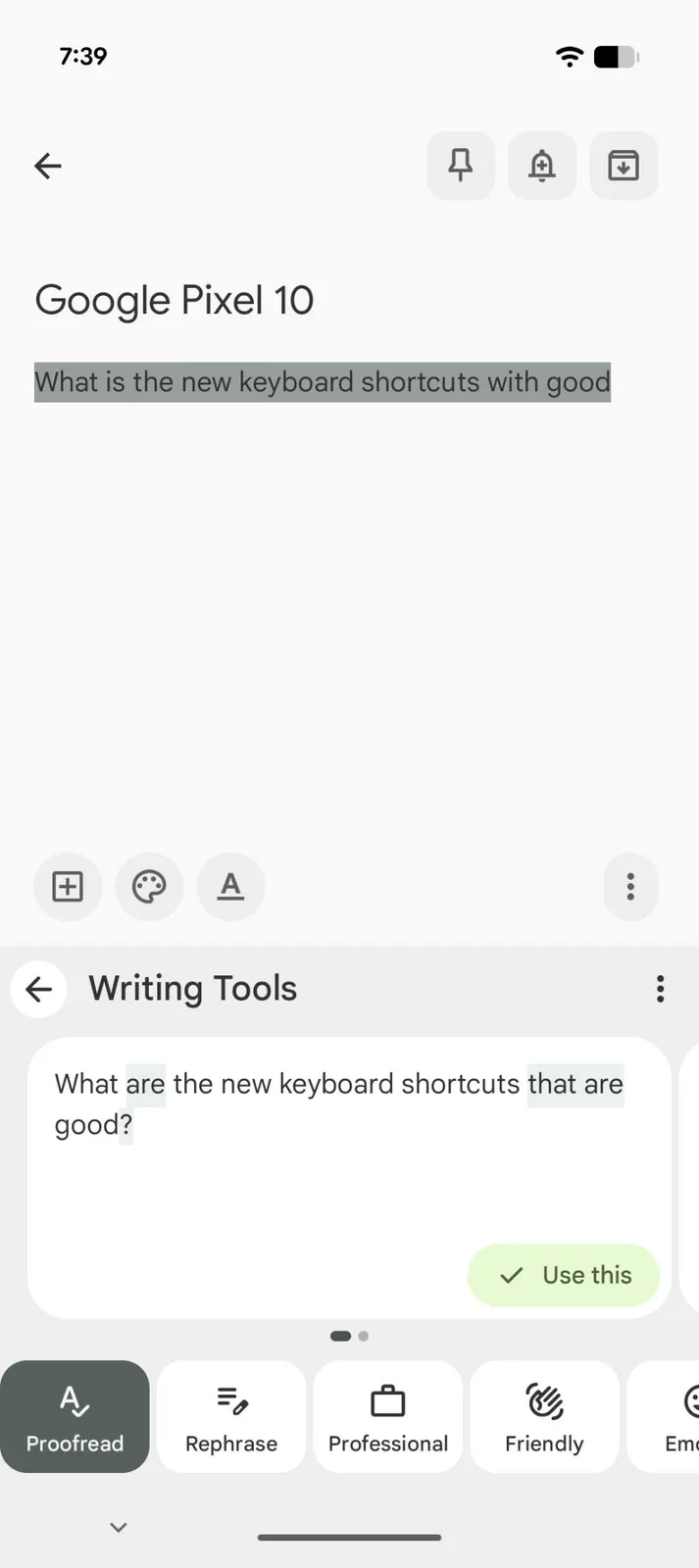Choose the Professional tone
The width and height of the screenshot is (699, 1568).
click(x=388, y=1416)
